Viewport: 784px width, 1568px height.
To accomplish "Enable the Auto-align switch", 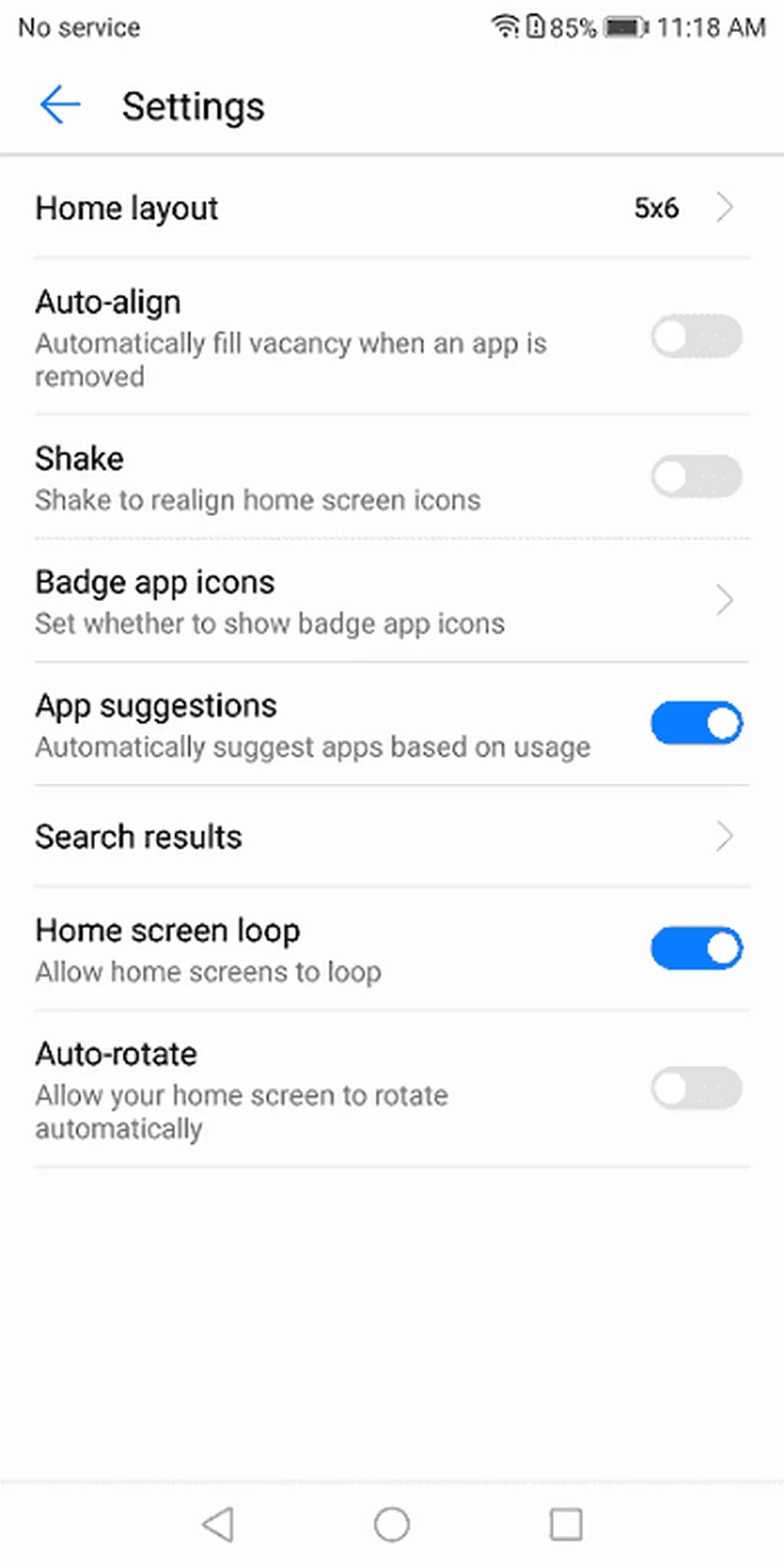I will point(696,337).
